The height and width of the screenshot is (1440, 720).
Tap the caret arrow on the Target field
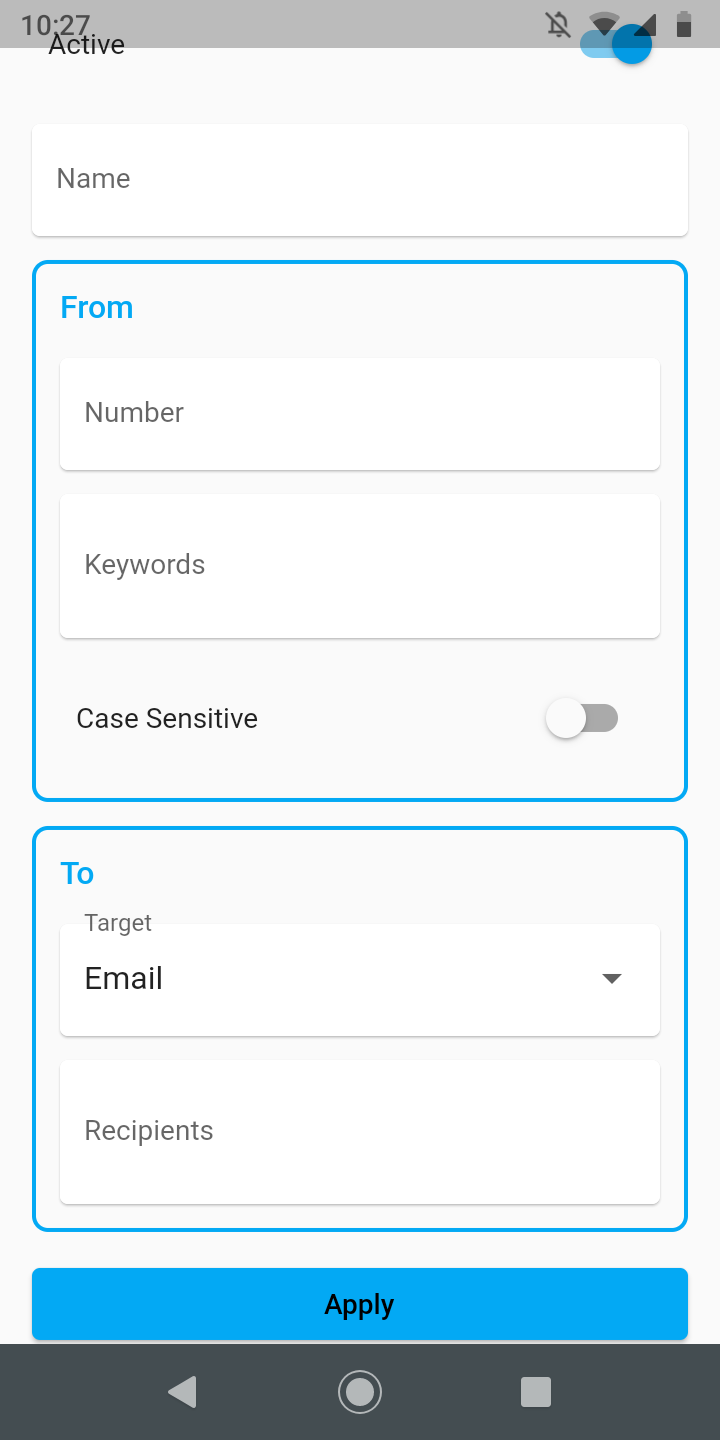point(611,979)
